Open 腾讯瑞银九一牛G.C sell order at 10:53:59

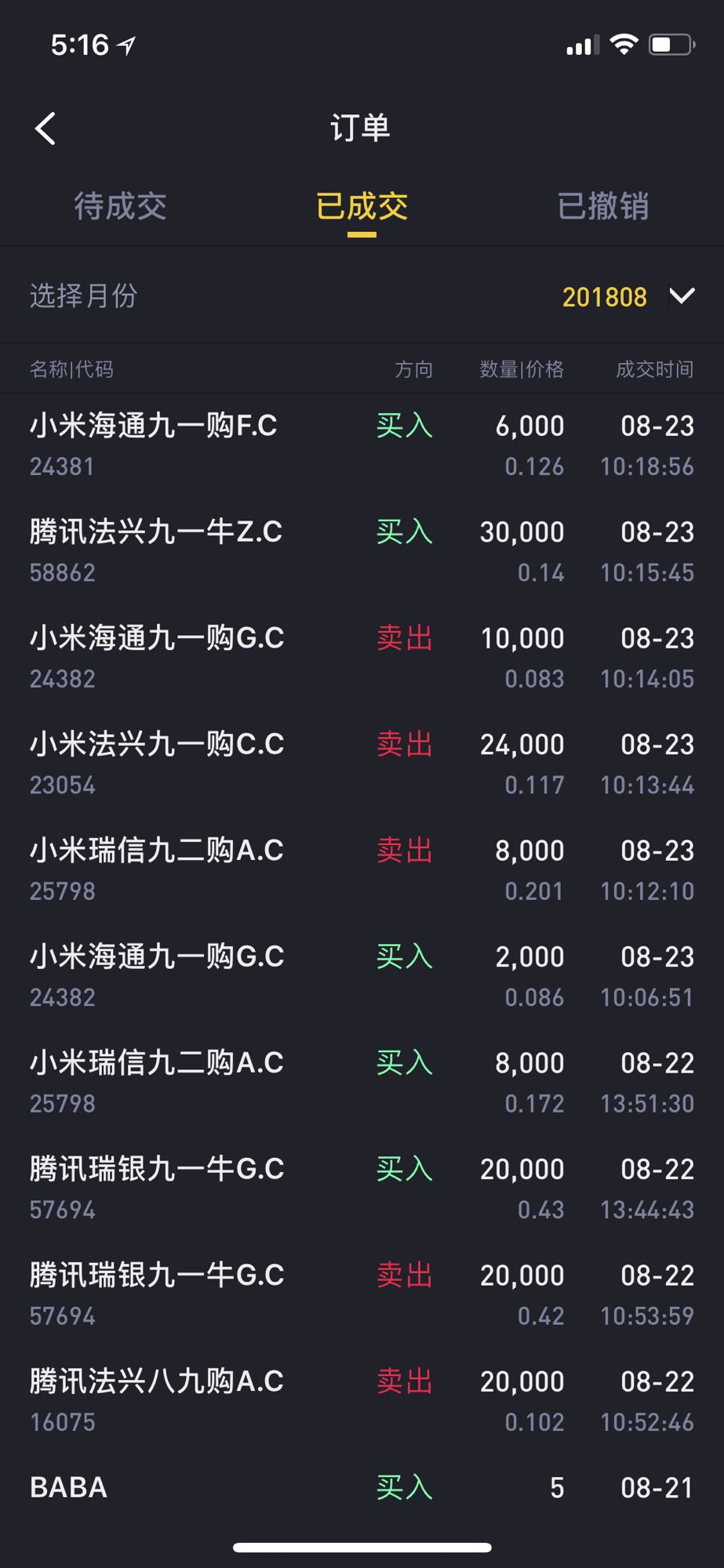pos(362,1295)
